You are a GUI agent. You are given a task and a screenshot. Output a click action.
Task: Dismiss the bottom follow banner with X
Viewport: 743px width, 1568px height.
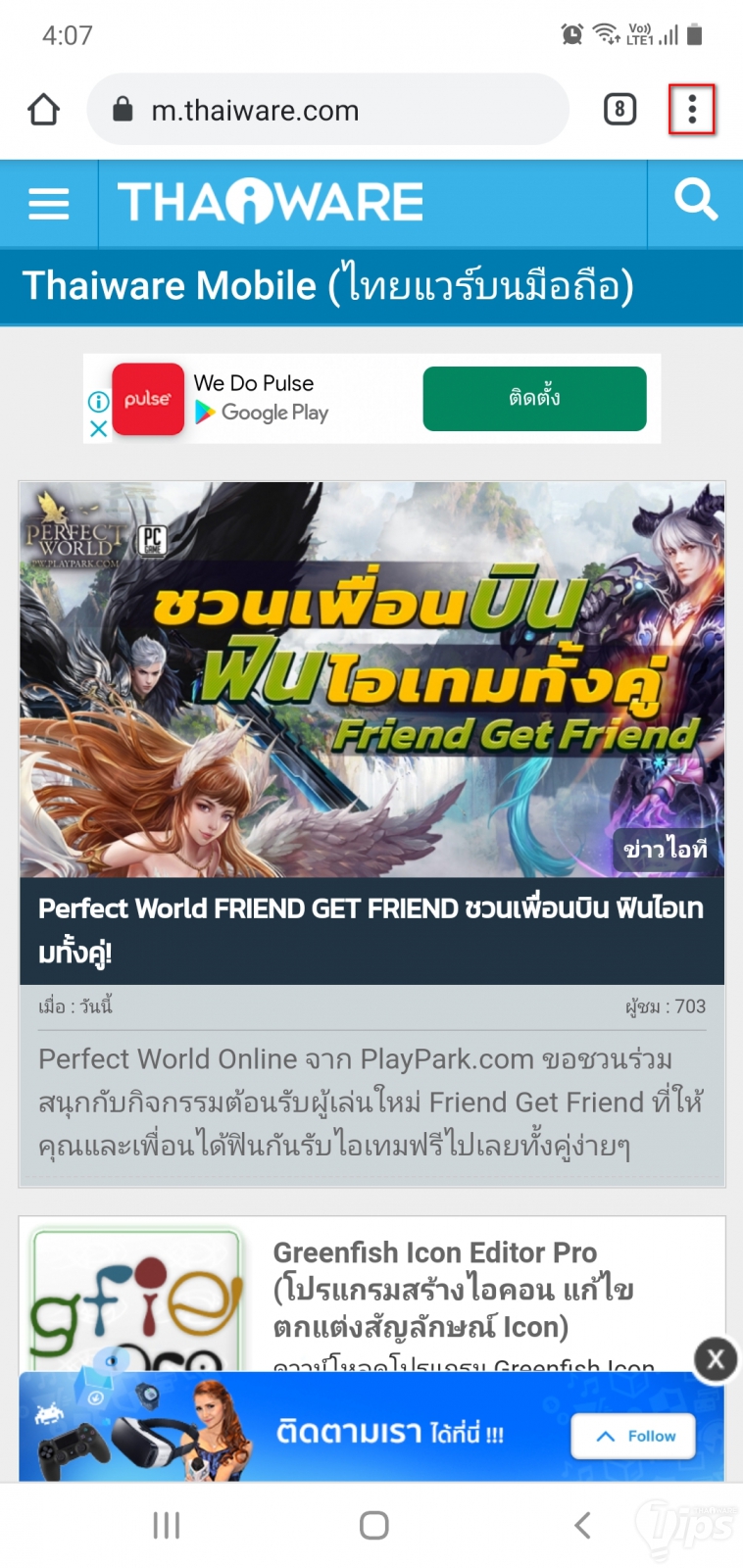click(x=716, y=1359)
